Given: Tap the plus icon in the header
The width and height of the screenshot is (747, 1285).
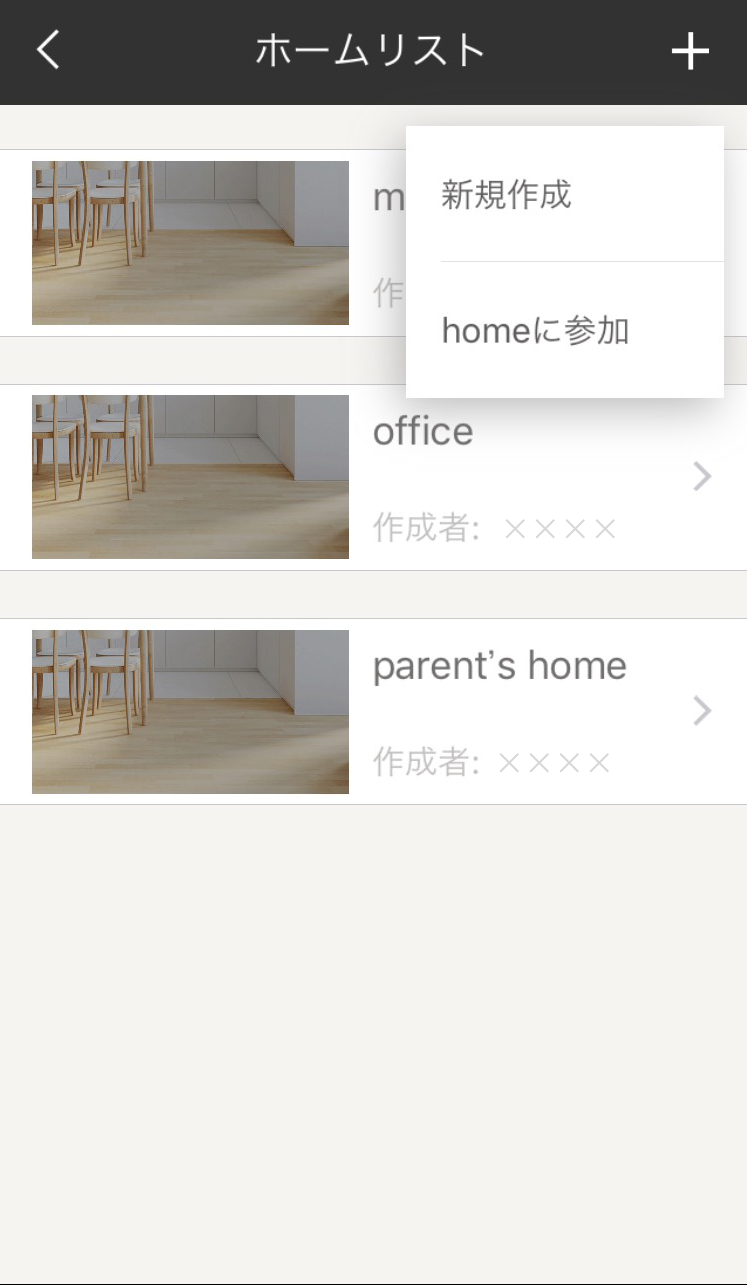Looking at the screenshot, I should [690, 51].
